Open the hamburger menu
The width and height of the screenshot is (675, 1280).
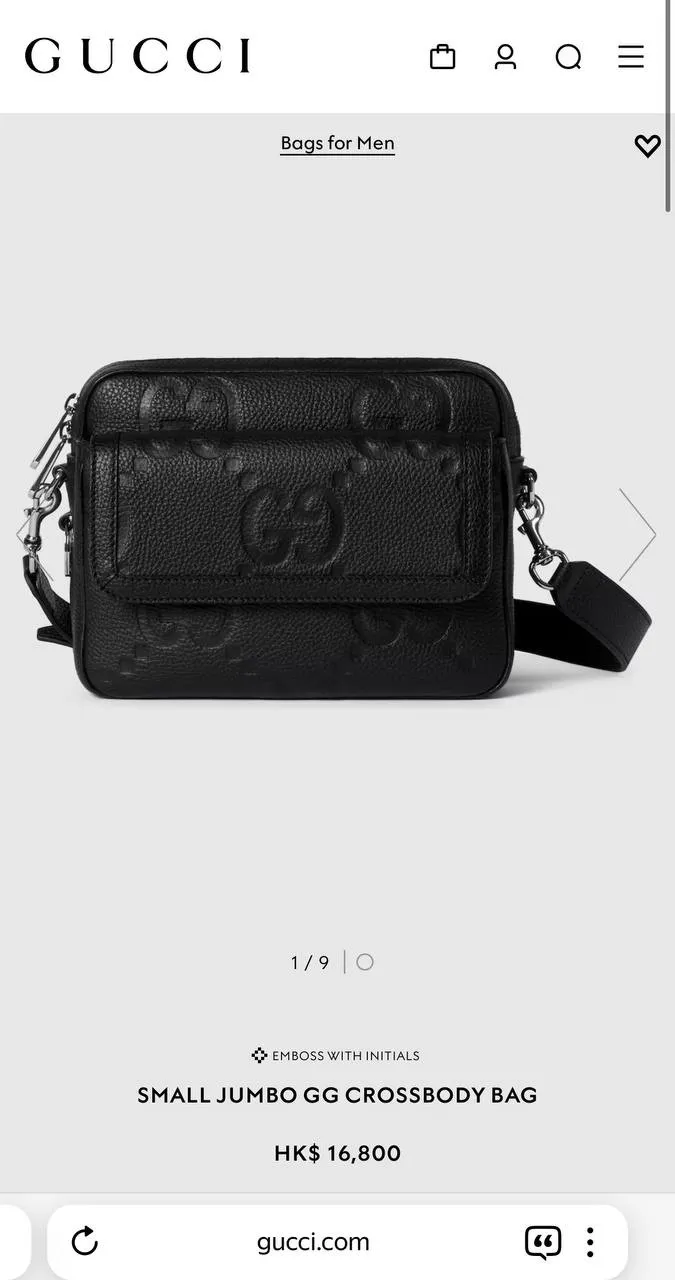click(631, 57)
